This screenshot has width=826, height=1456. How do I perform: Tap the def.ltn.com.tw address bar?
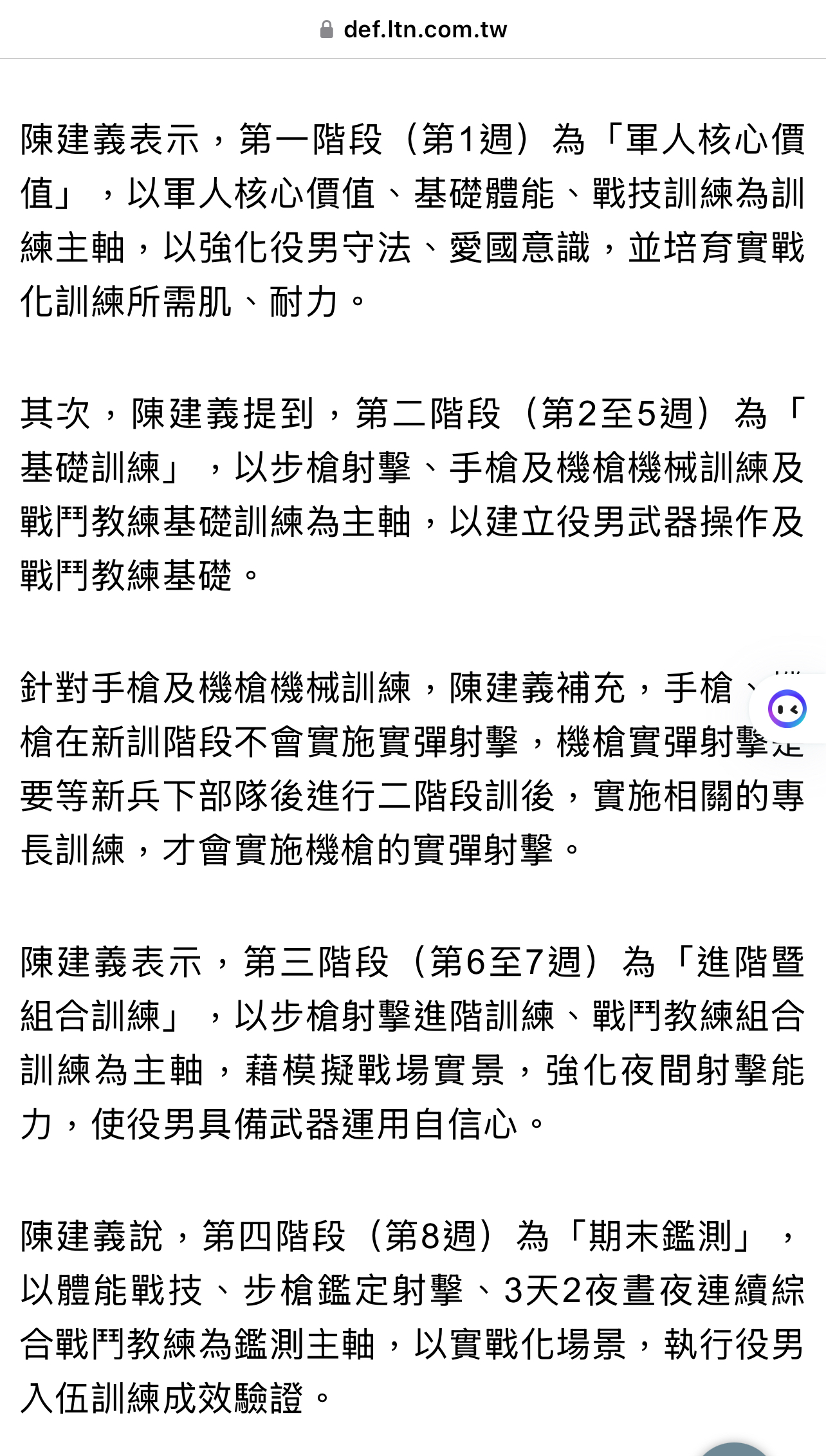click(x=414, y=30)
